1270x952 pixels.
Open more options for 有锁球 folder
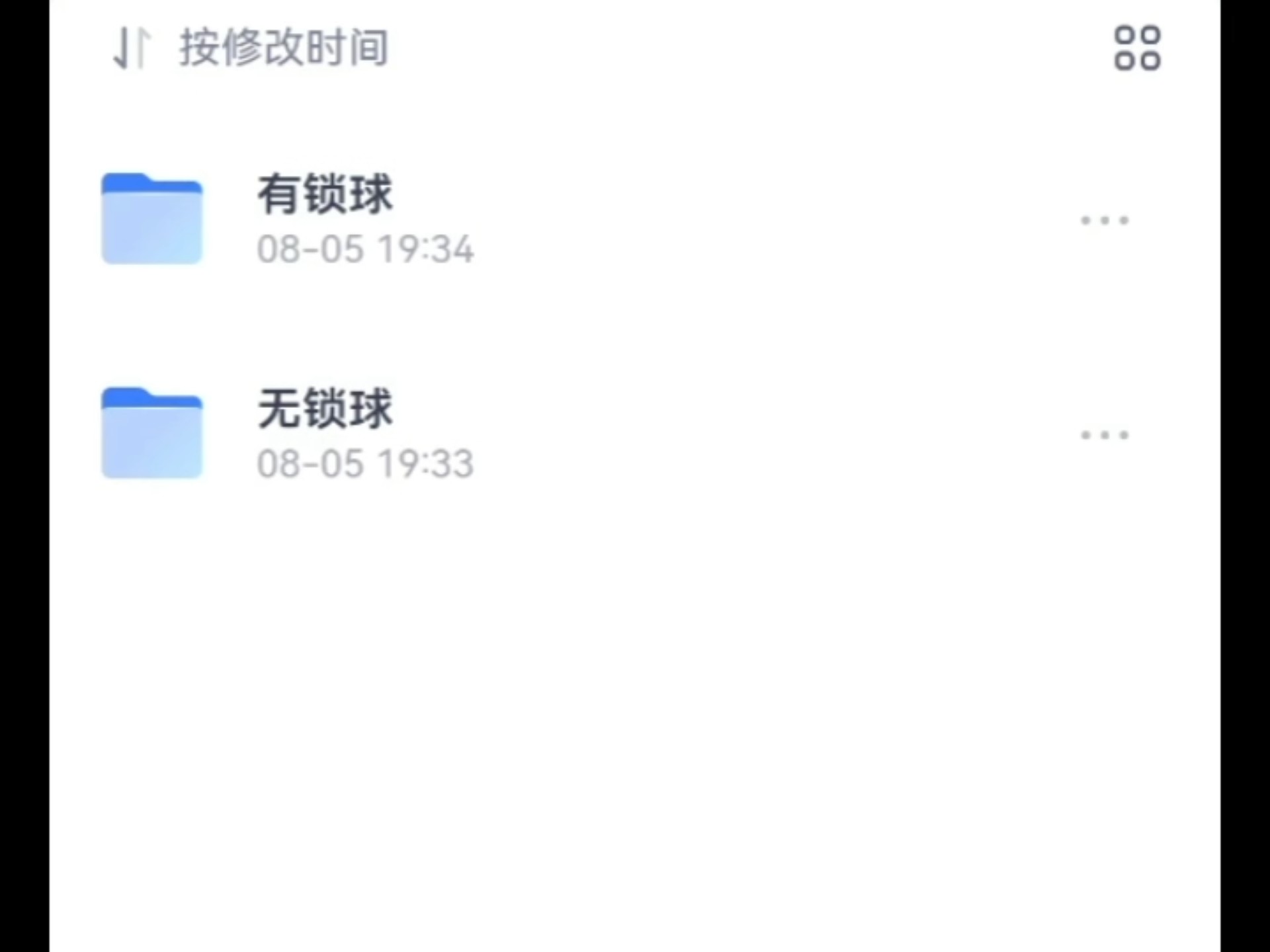click(x=1104, y=220)
